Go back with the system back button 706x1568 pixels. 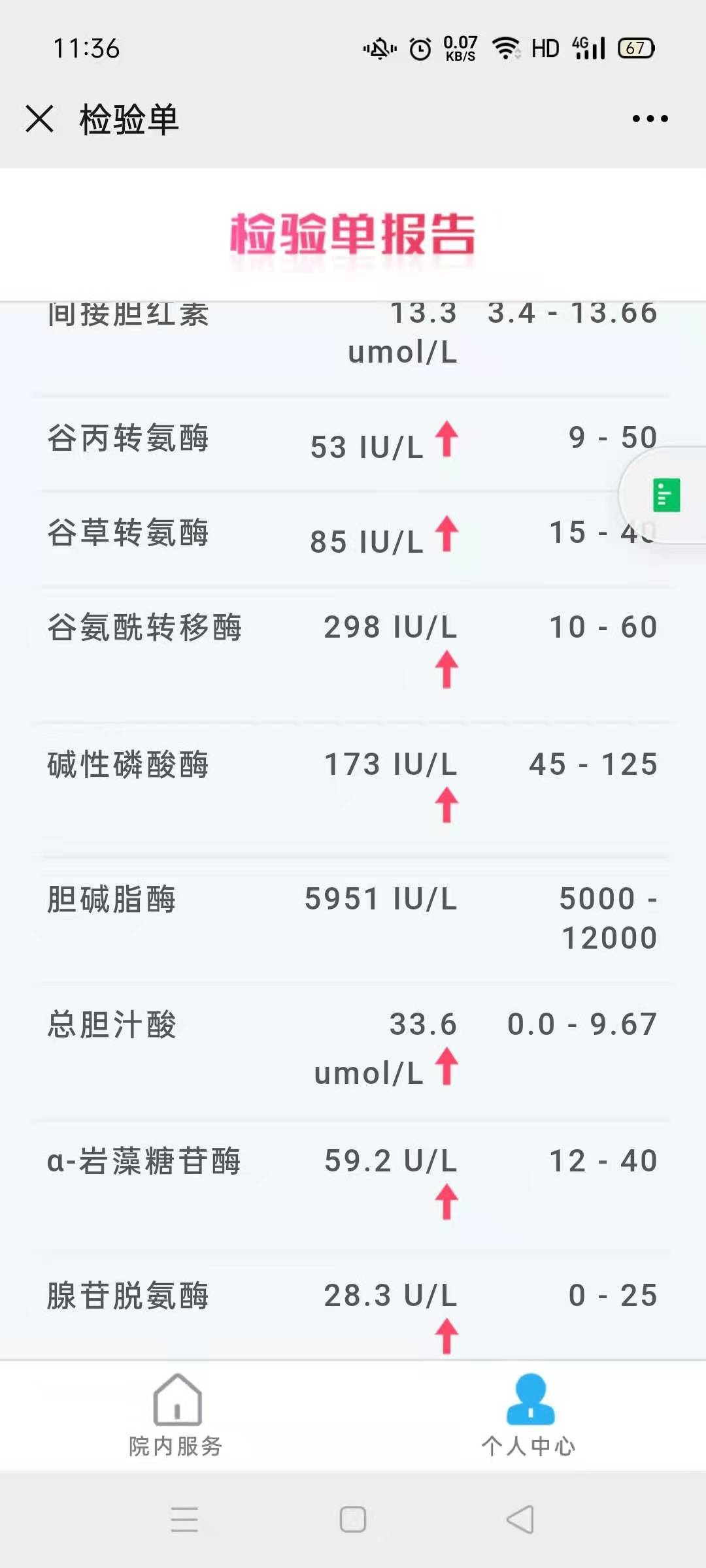[521, 1519]
